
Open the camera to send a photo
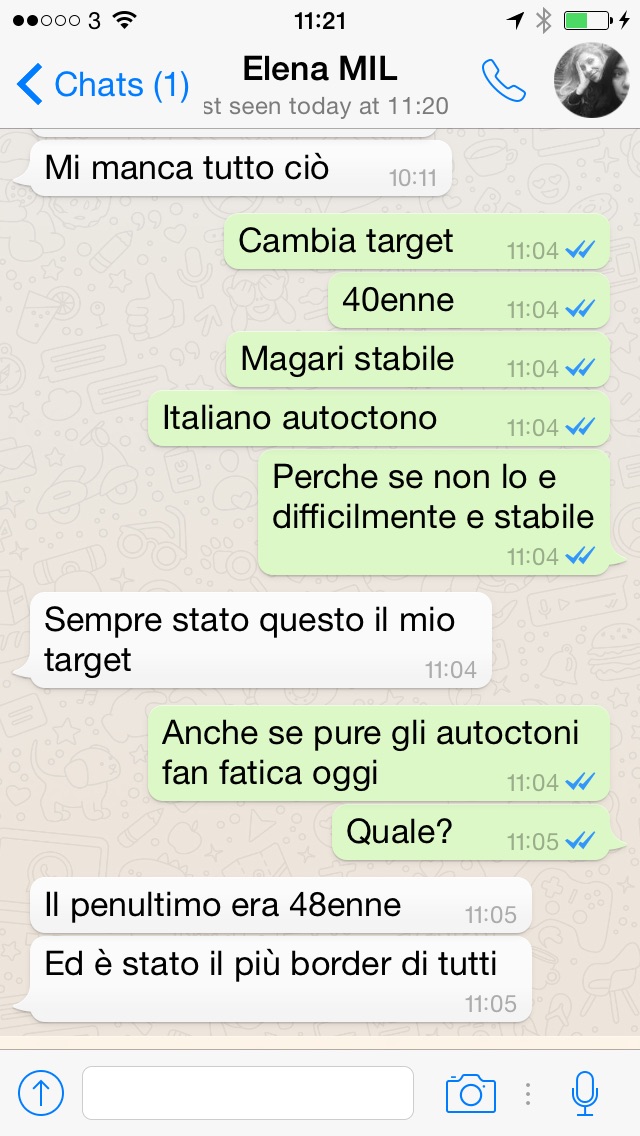[471, 1093]
